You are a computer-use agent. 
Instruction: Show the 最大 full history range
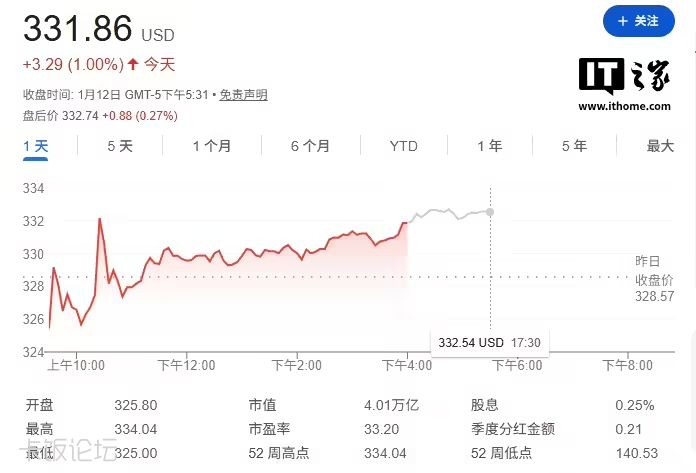tap(660, 146)
